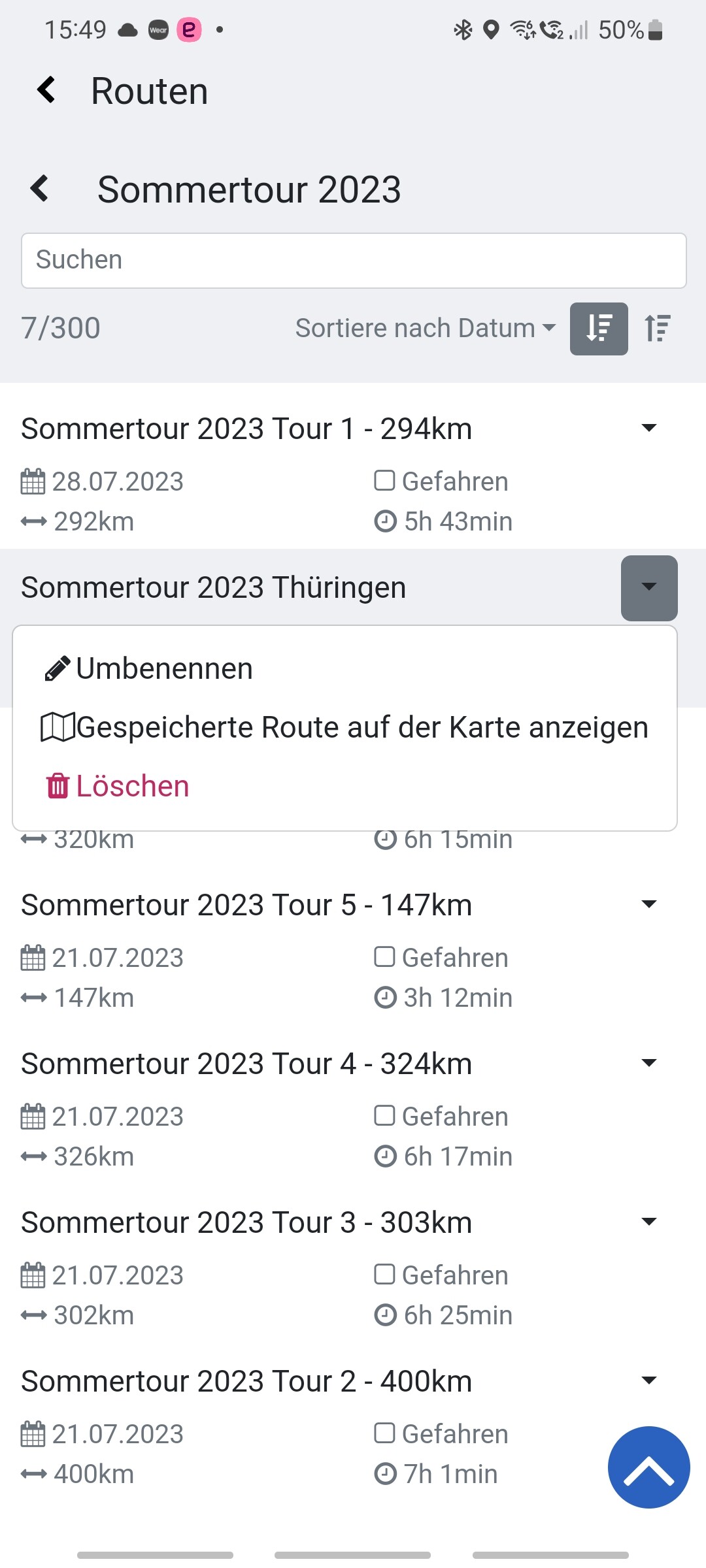
Task: Select ascending sort order button
Action: (x=658, y=329)
